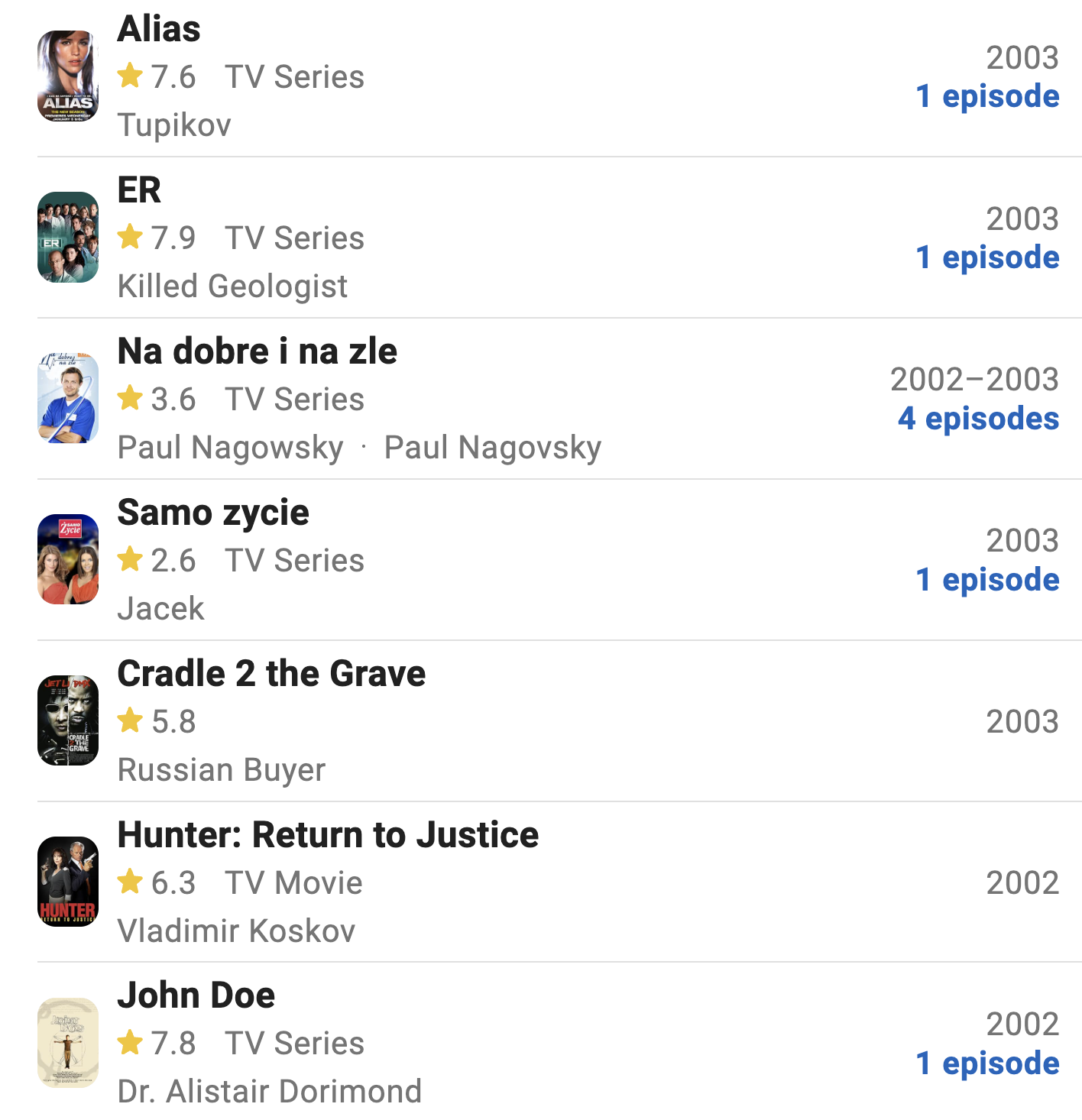Tap the ER poster thumbnail
The width and height of the screenshot is (1082, 1120).
(68, 238)
